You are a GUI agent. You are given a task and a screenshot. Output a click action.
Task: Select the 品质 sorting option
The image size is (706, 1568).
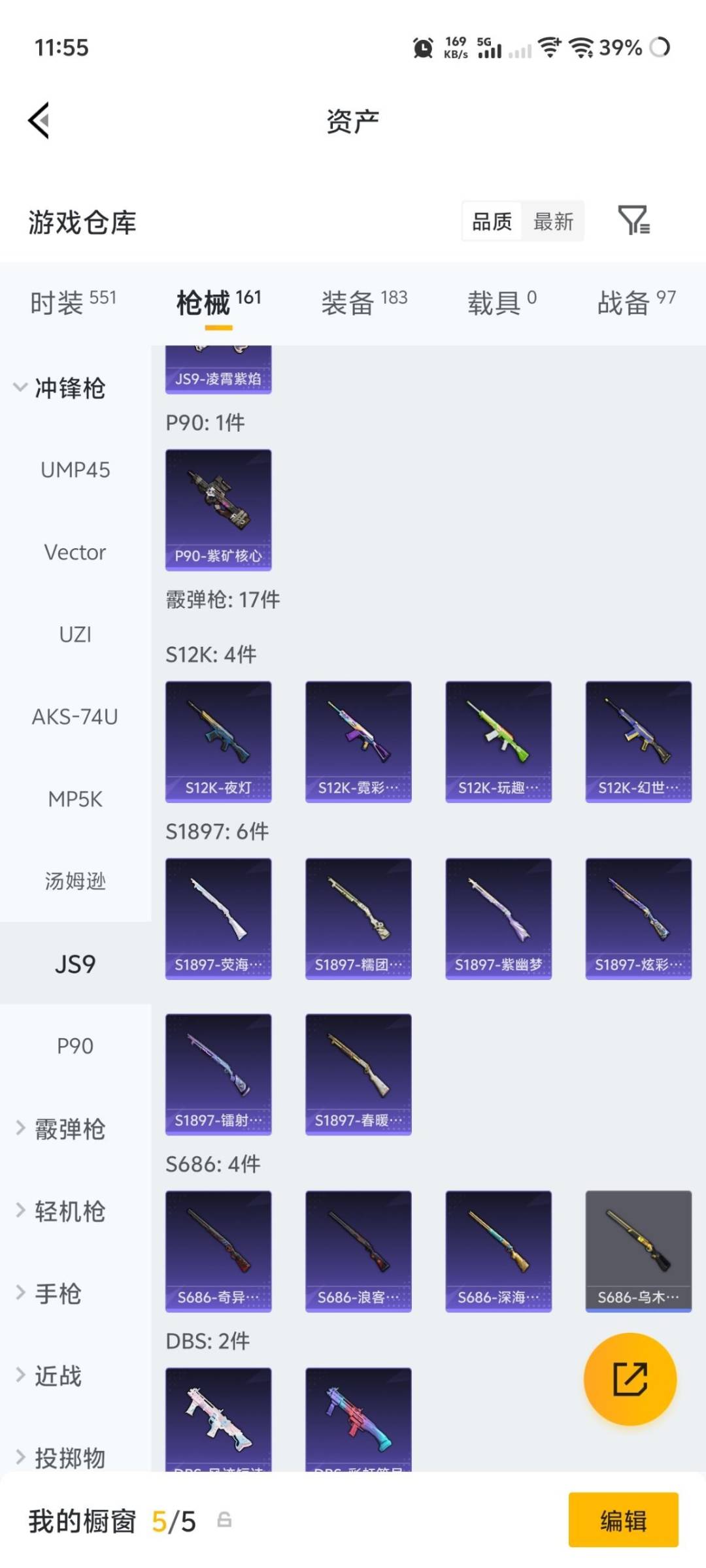point(492,222)
